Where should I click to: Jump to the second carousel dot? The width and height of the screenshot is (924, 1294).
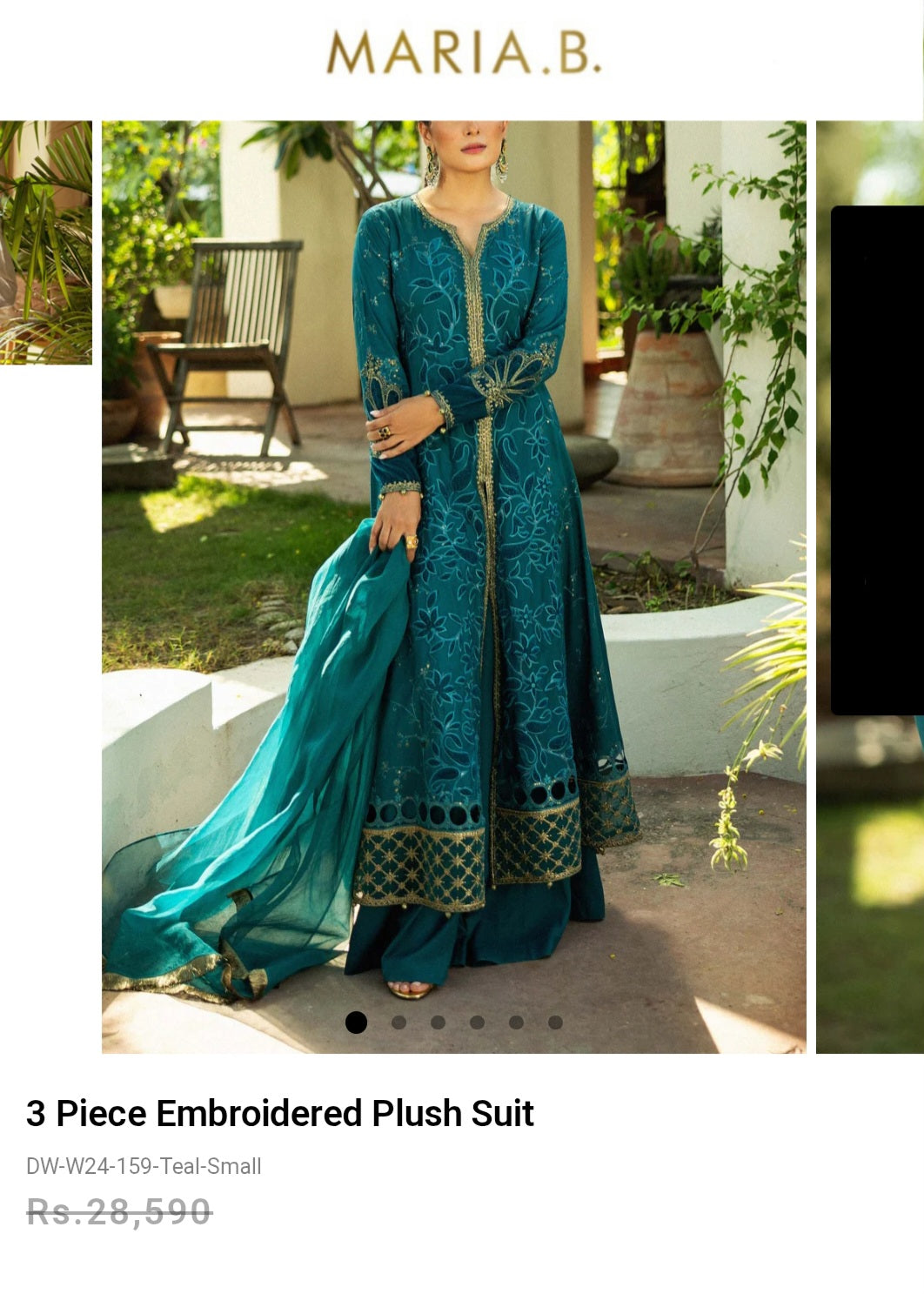[398, 1022]
